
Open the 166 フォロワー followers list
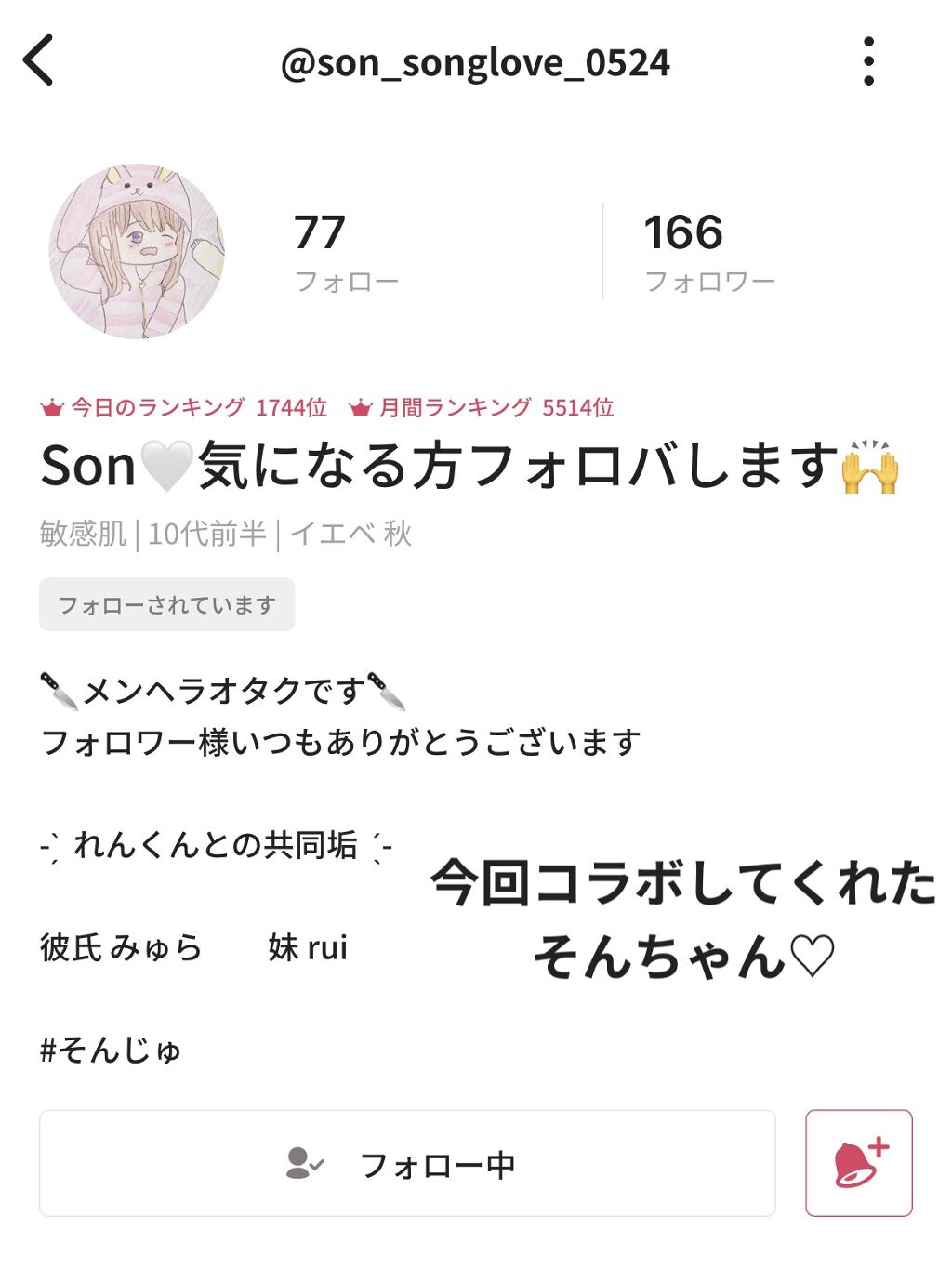(x=708, y=251)
